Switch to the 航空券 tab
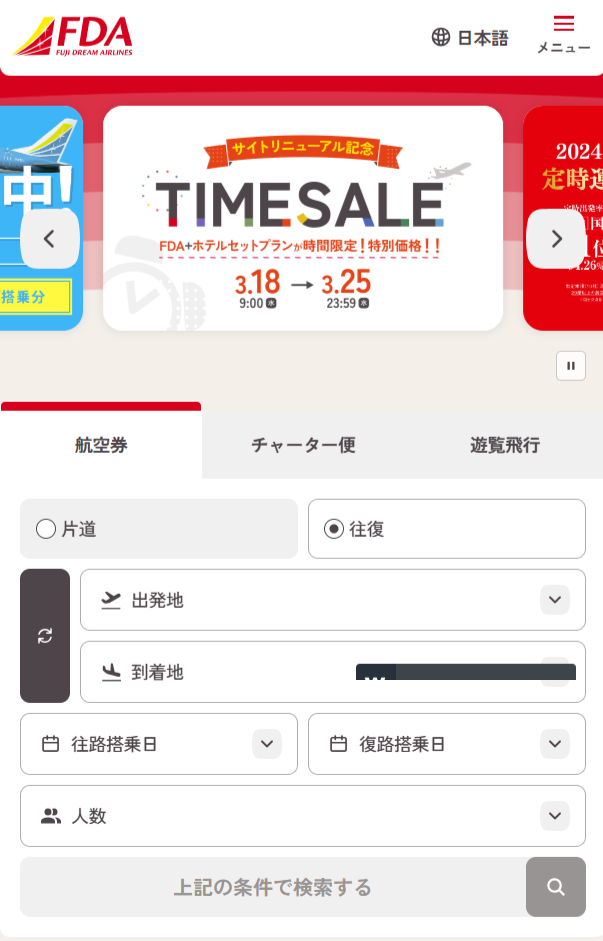The width and height of the screenshot is (603, 941). [x=101, y=445]
